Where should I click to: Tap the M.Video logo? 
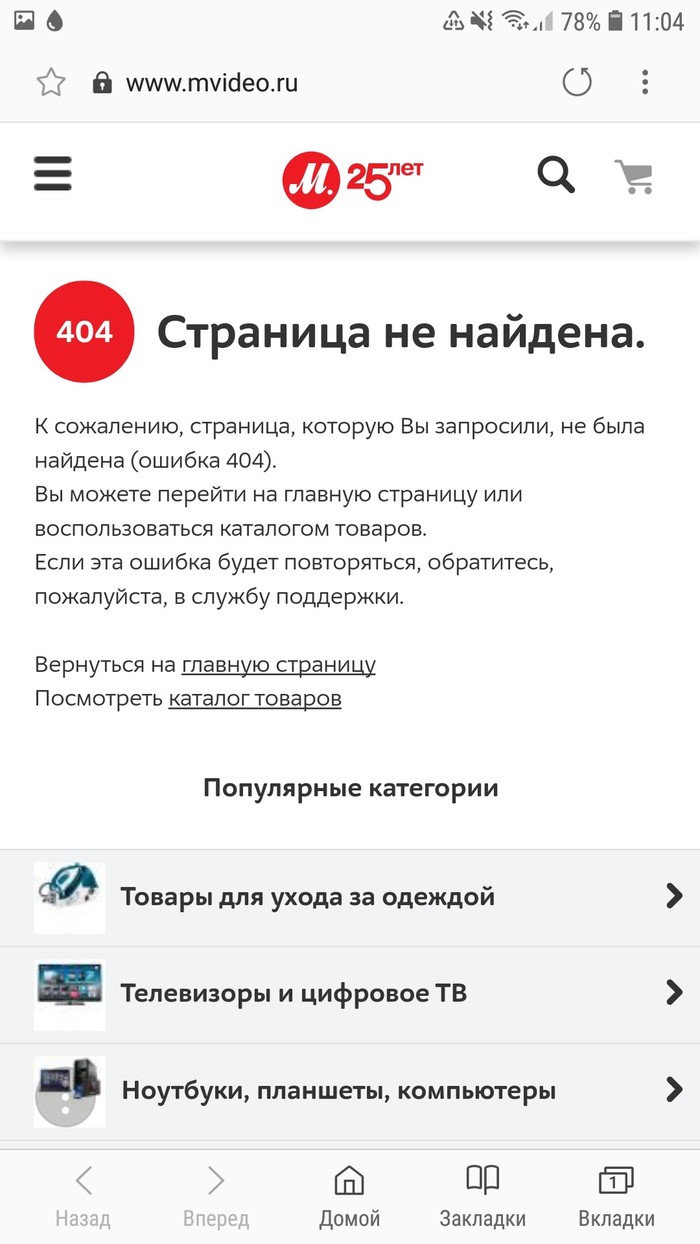352,179
